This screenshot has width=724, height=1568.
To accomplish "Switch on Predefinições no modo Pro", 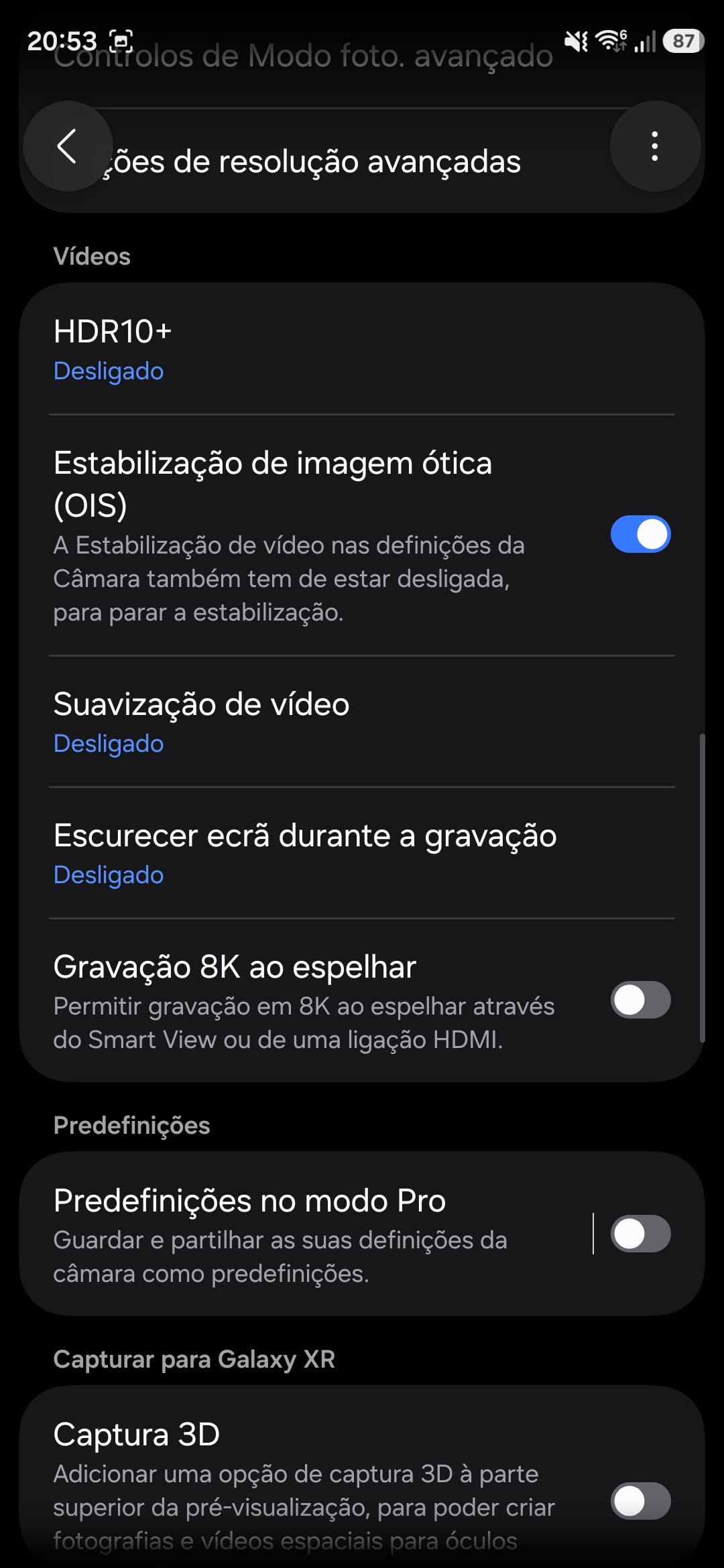I will [640, 1234].
